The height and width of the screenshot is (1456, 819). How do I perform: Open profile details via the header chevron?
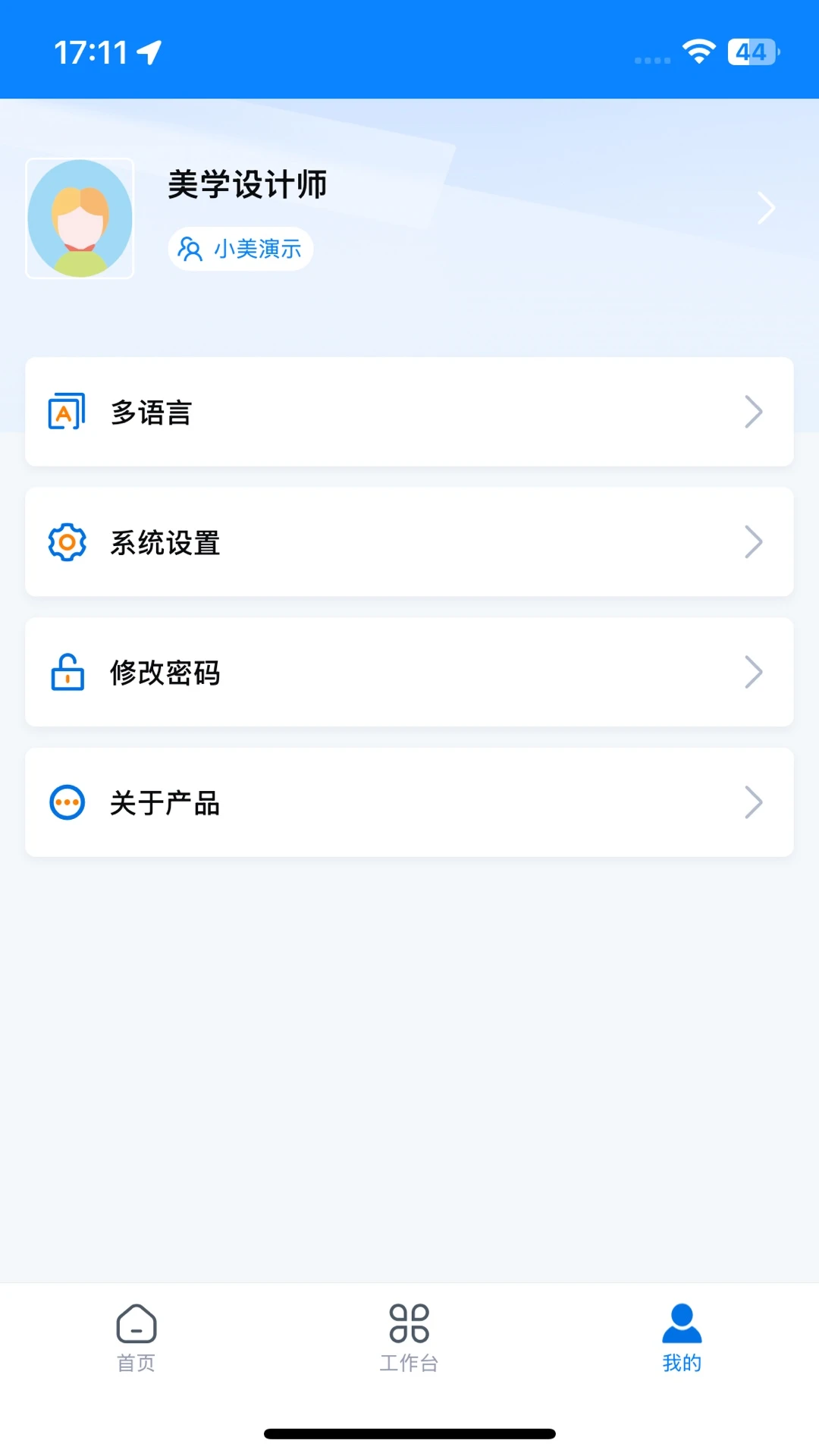[766, 208]
